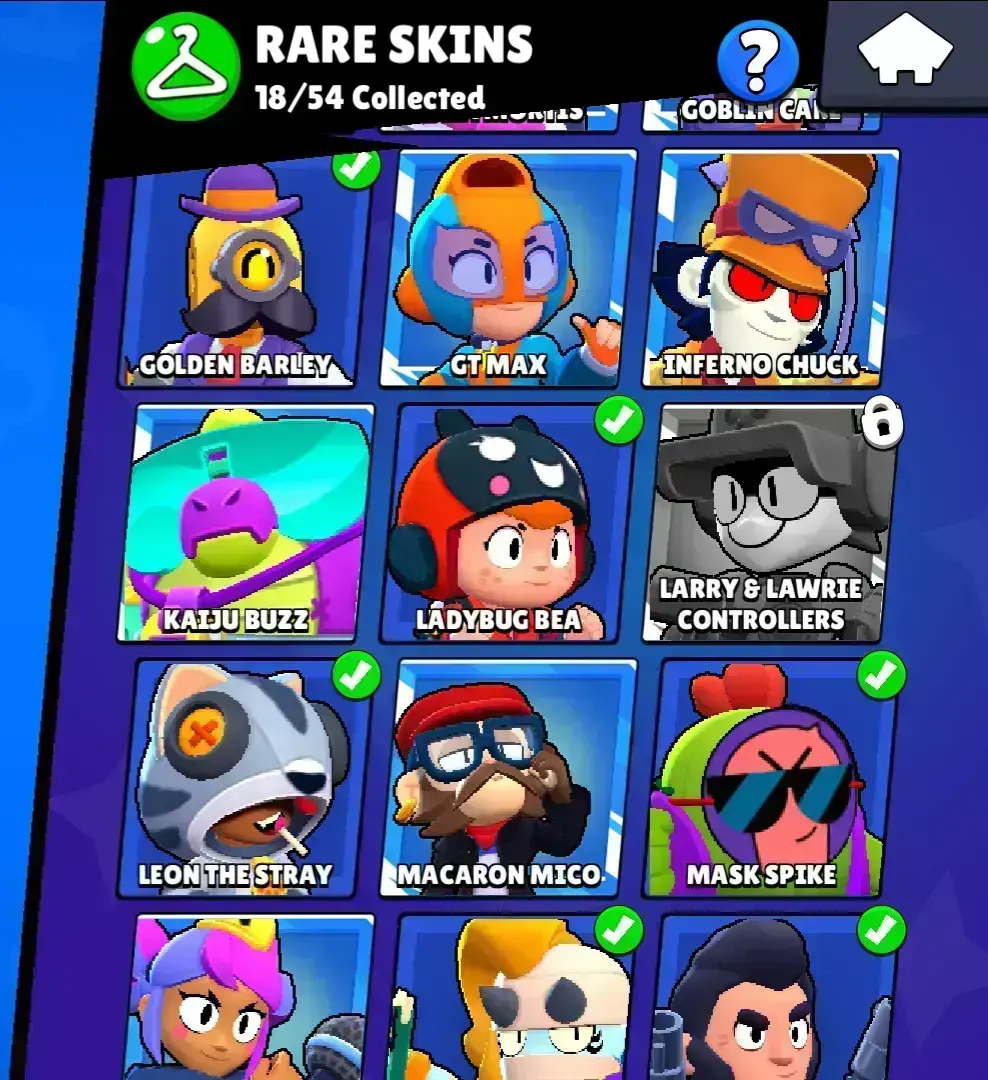Screen dimensions: 988x1080
Task: Open the Kaiju Buzz skin
Action: point(245,522)
